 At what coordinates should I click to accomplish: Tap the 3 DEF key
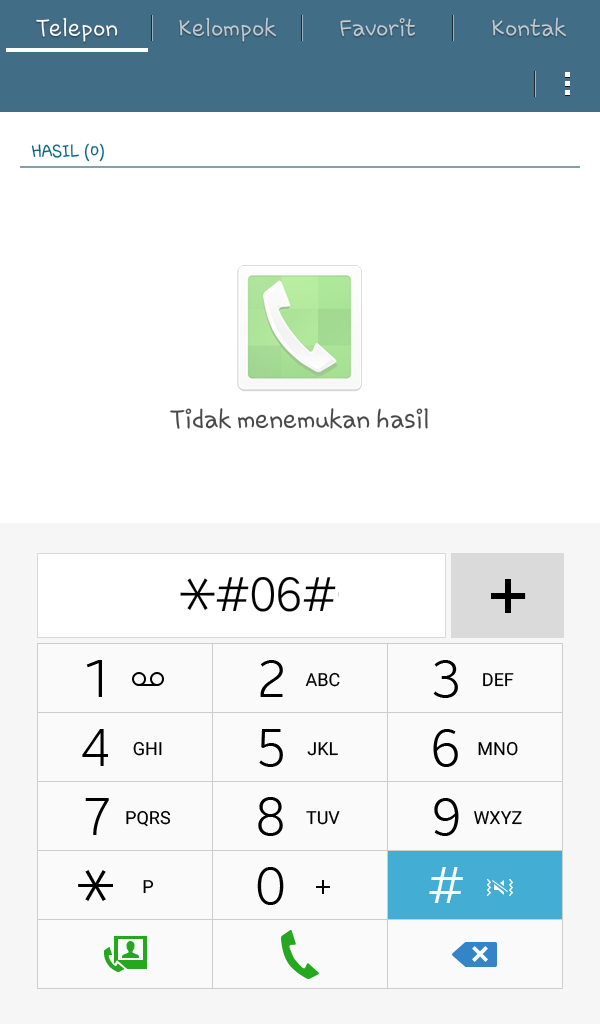pyautogui.click(x=475, y=679)
